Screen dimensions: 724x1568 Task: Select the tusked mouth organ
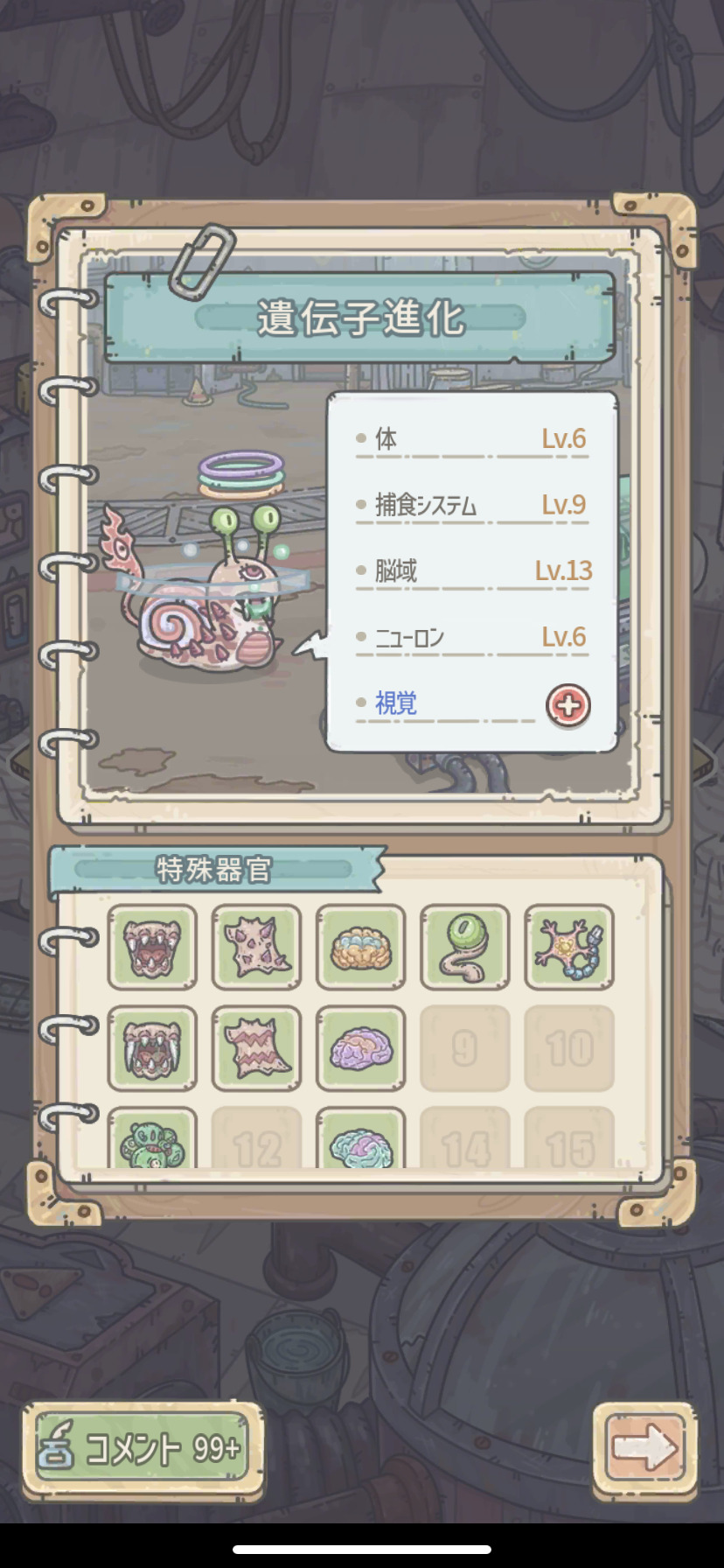click(x=152, y=1048)
